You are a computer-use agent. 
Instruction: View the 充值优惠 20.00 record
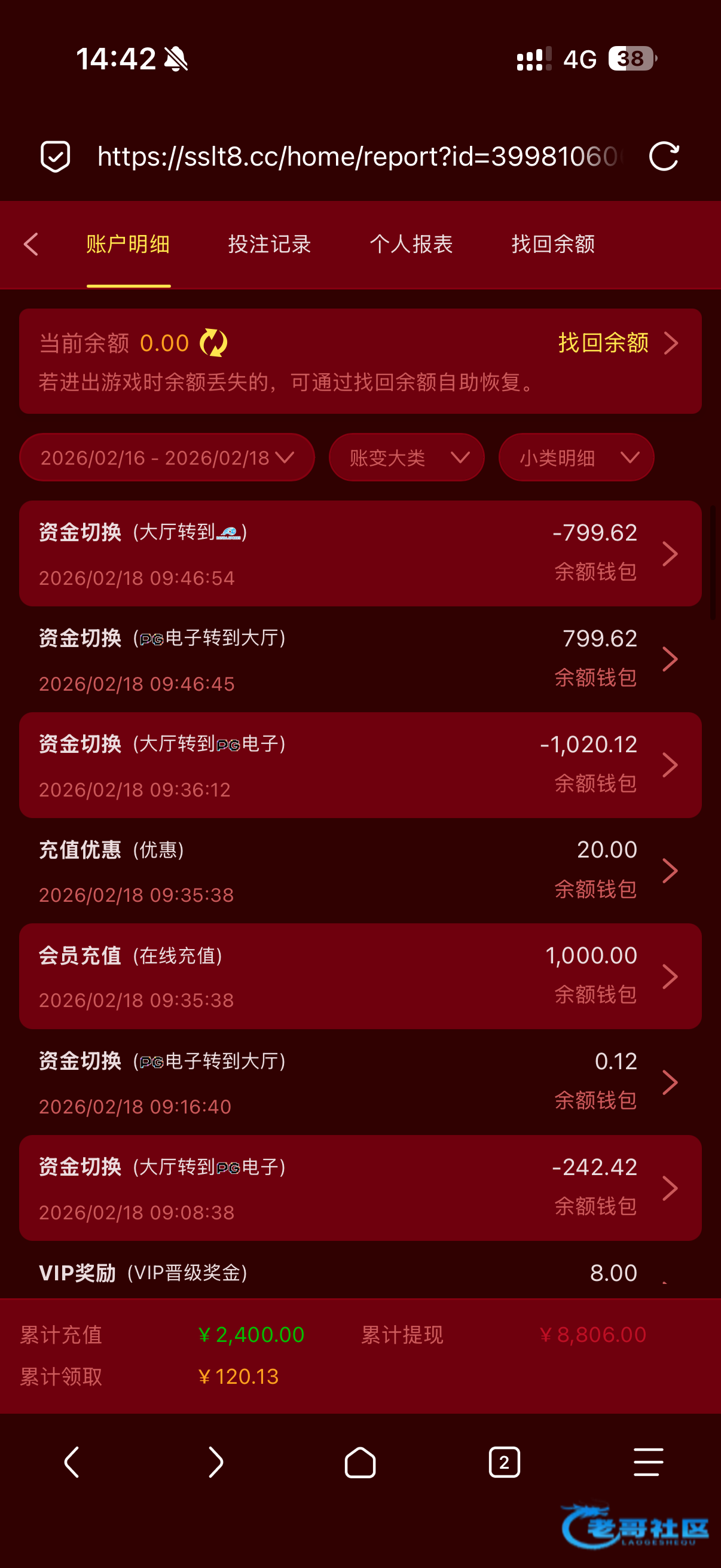tap(360, 871)
